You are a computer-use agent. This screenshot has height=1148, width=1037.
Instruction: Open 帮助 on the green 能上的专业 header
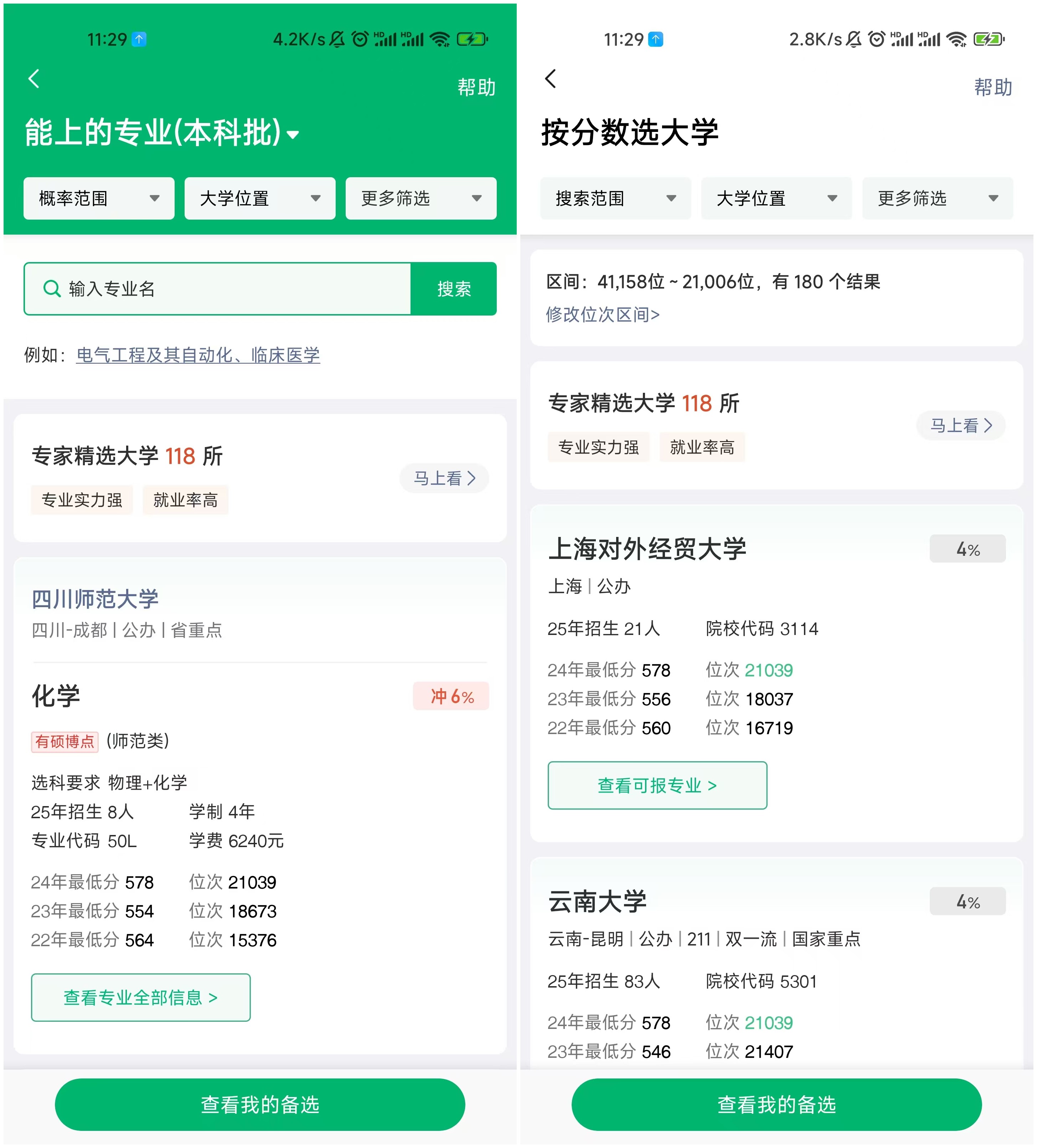[476, 87]
